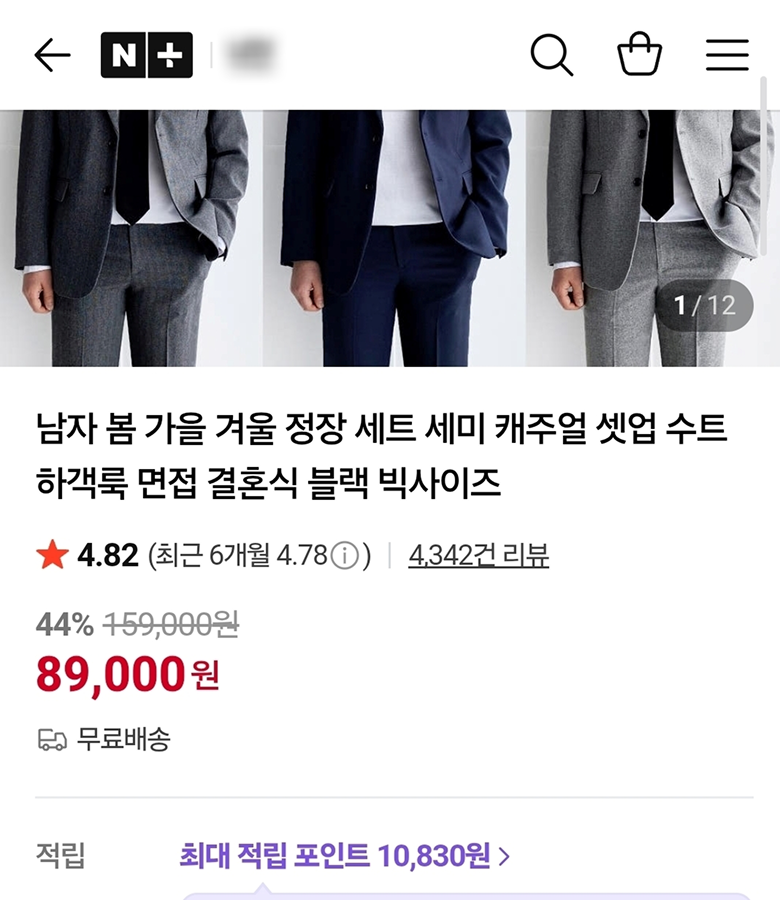This screenshot has height=900, width=780.
Task: Tap the info icon next to 4.78
Action: (344, 556)
